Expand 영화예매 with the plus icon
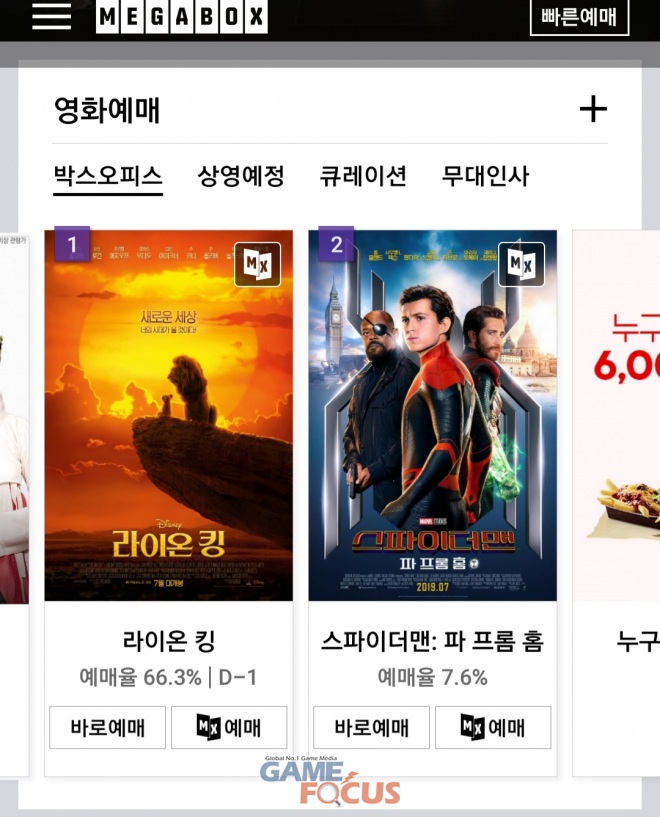Screen dimensions: 660x817 (593, 109)
